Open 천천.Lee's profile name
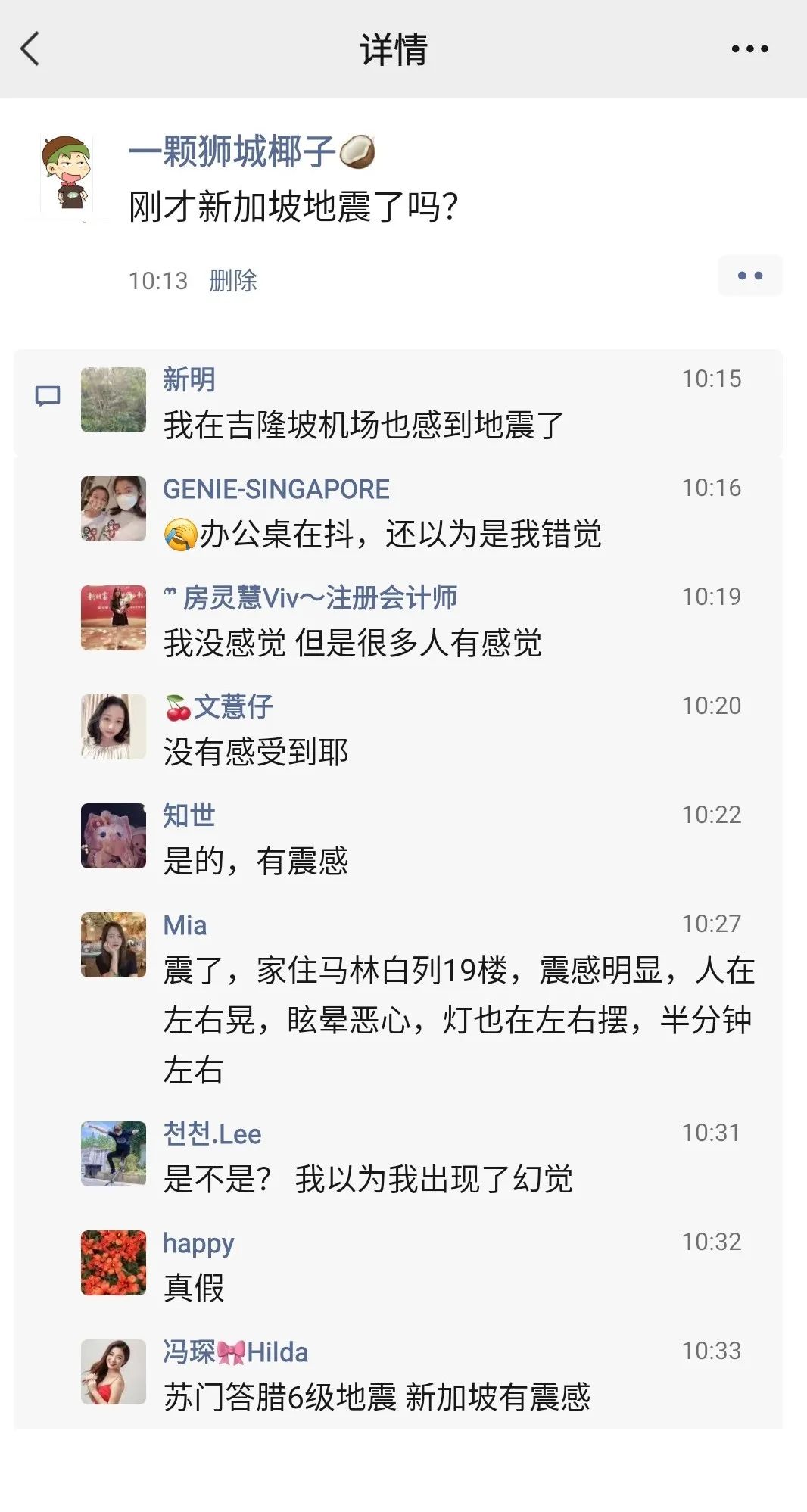Screen dimensions: 807x1512 click(212, 1134)
